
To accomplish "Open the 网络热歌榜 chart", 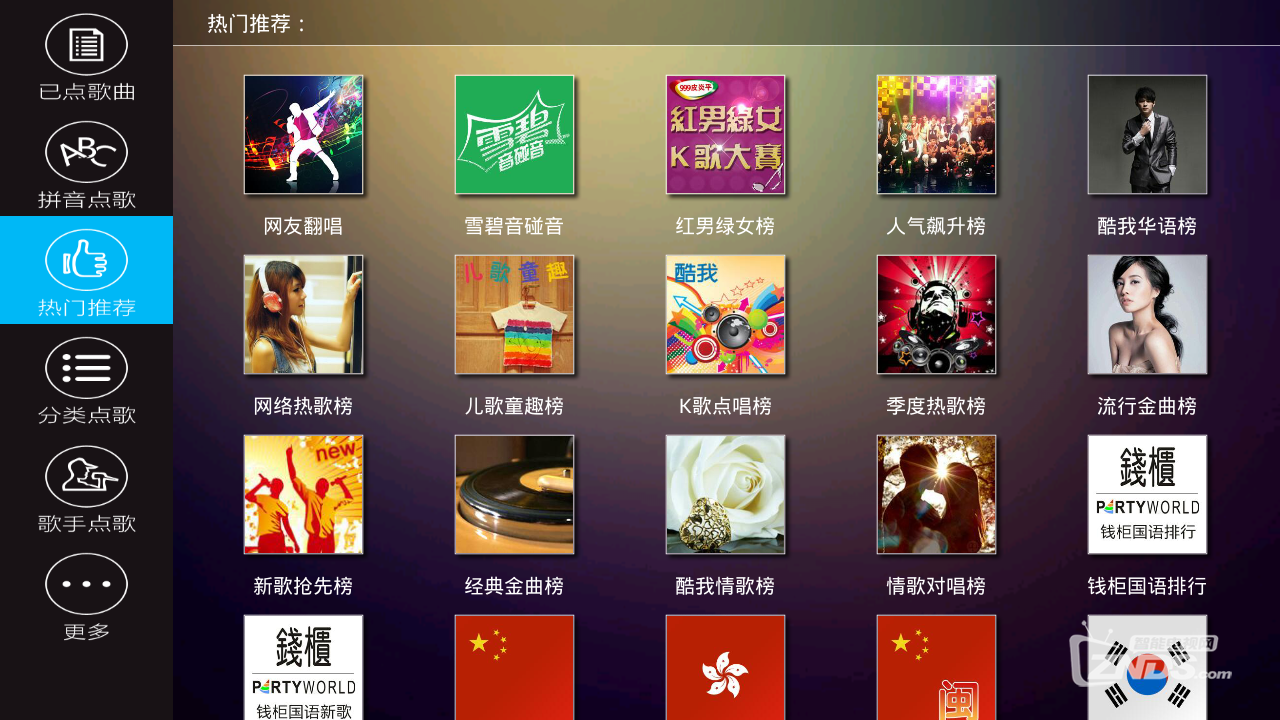I will point(303,315).
